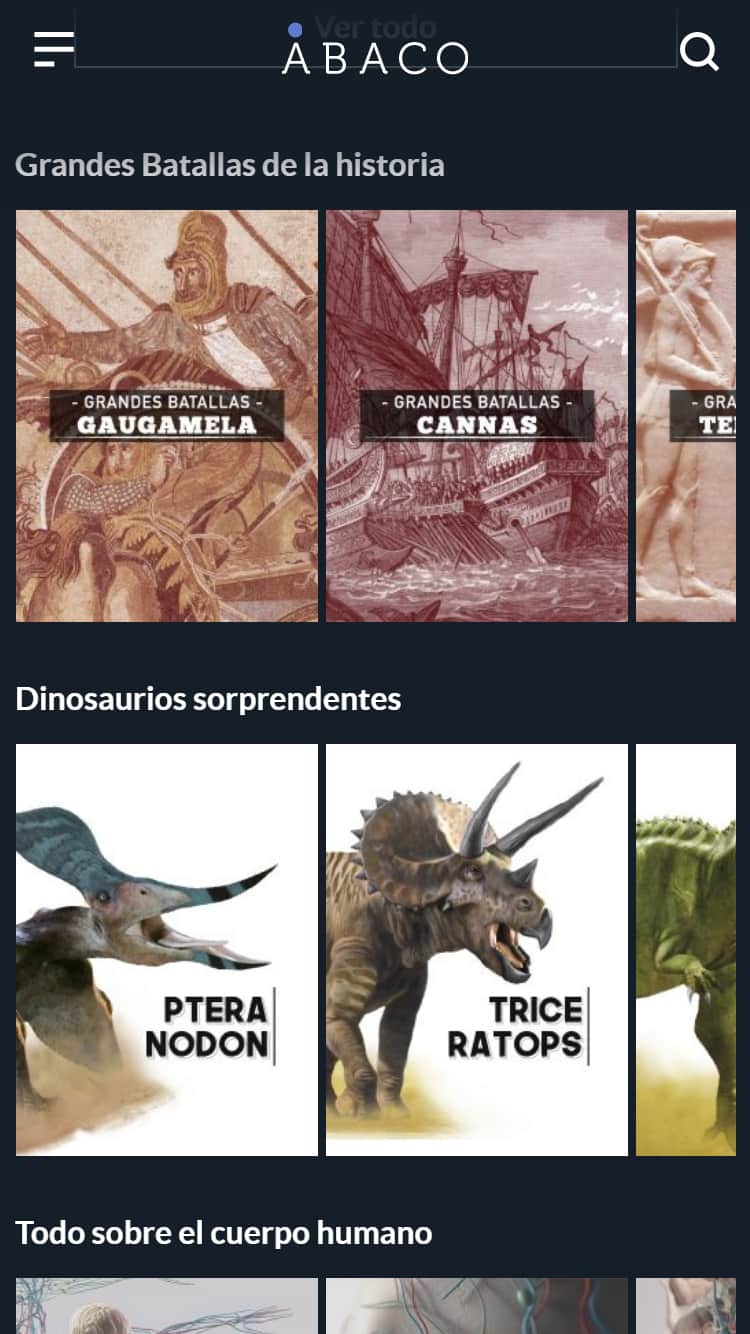This screenshot has width=750, height=1334.
Task: Open the search icon
Action: 698,51
